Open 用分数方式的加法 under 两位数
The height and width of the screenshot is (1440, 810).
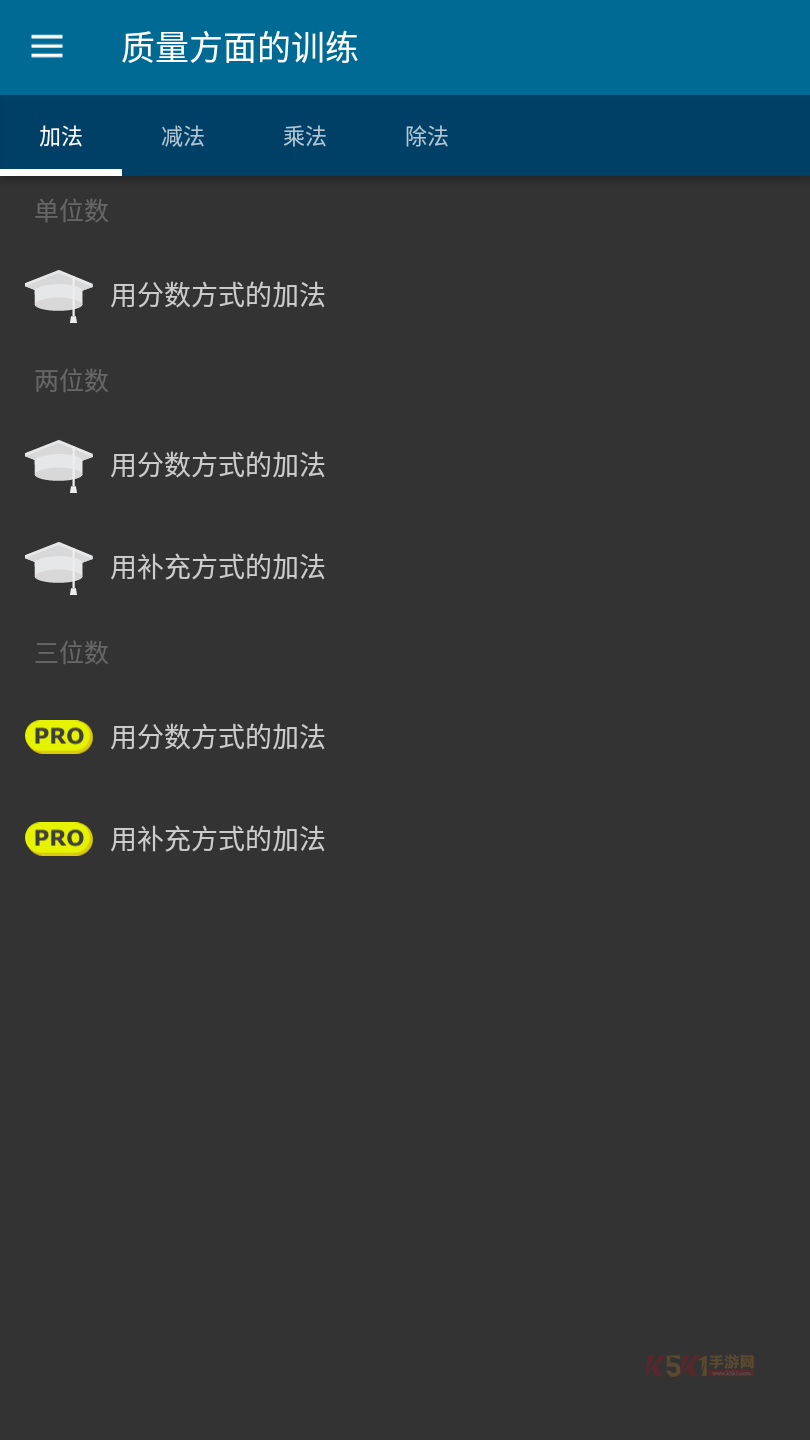pyautogui.click(x=217, y=465)
